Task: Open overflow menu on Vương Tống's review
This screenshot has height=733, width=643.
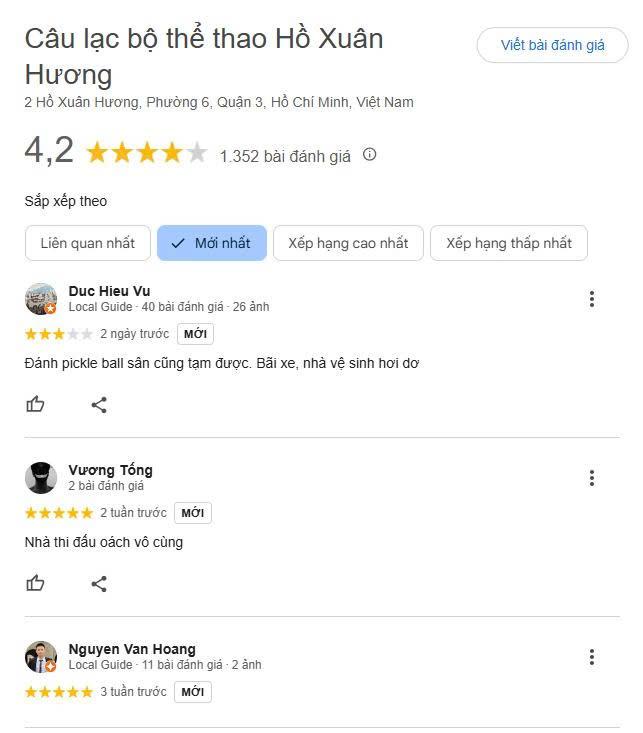Action: coord(591,478)
